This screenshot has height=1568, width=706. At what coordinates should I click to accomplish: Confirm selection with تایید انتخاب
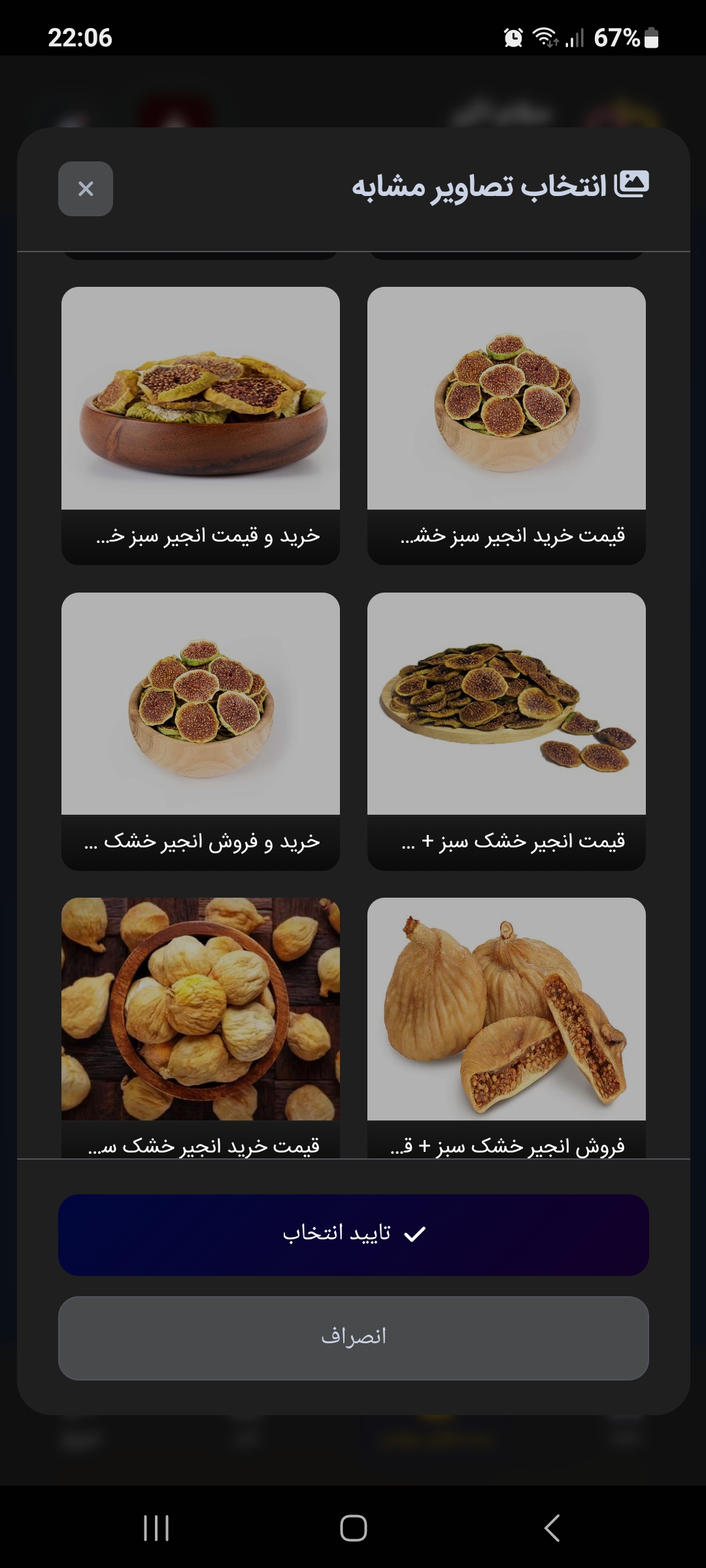click(353, 1234)
